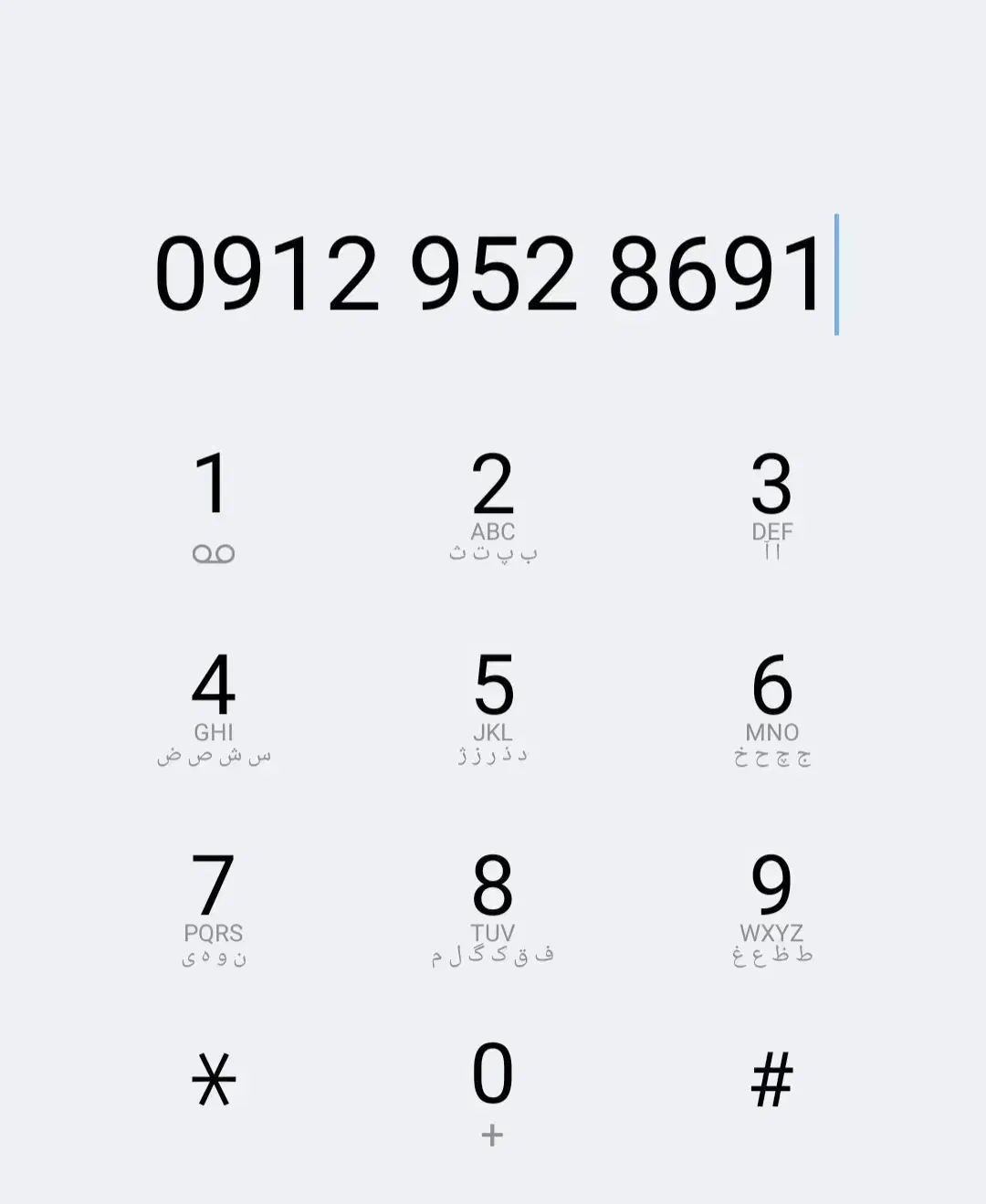Tap the pound # key
Image resolution: width=986 pixels, height=1204 pixels.
(x=771, y=1080)
